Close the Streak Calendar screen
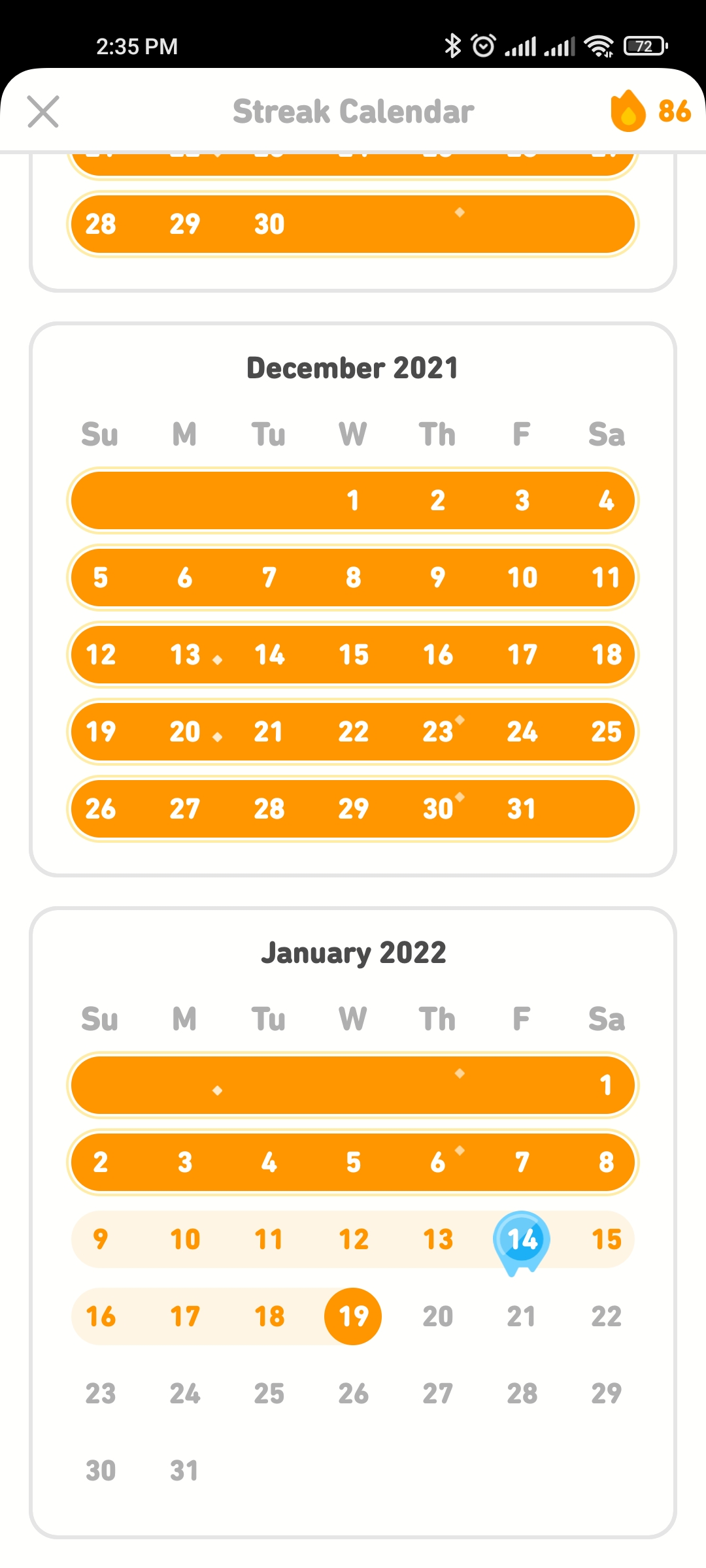 pos(43,111)
